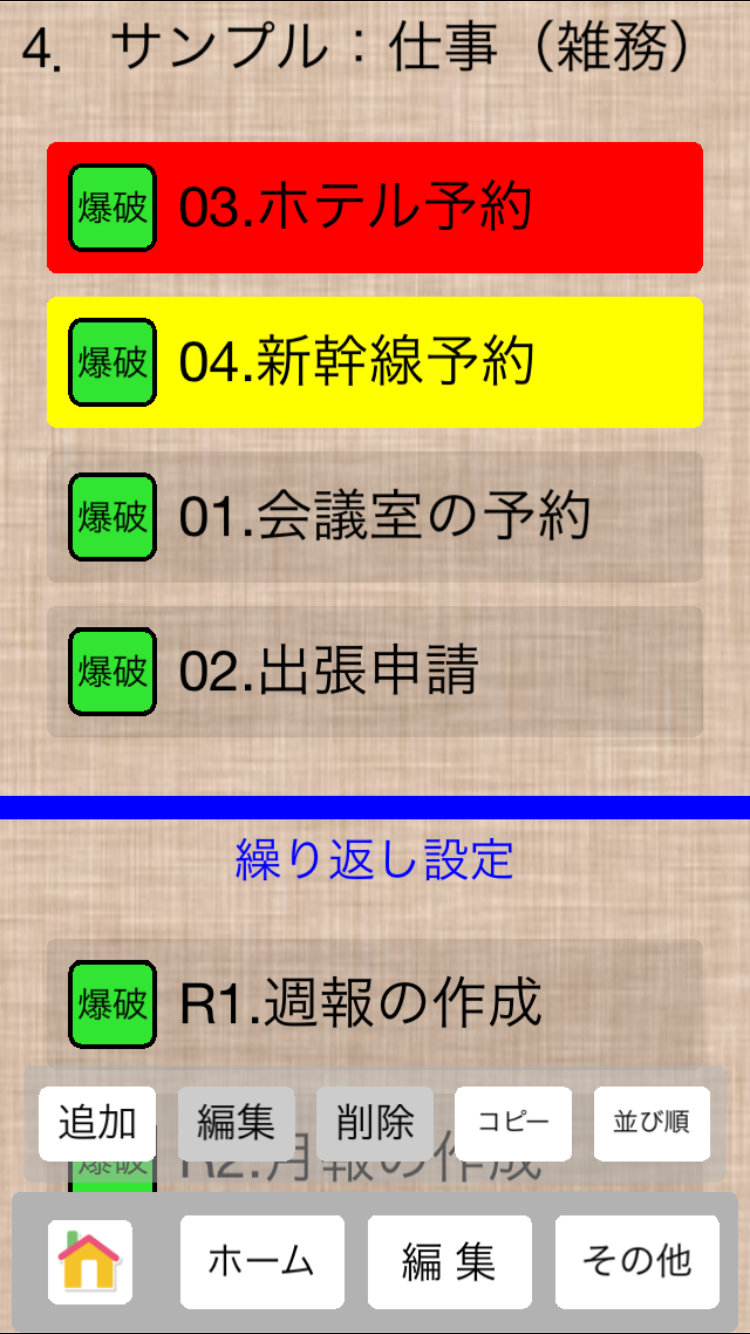Open the R1.週報の作成 repeating task
750x1334 pixels.
375,1004
